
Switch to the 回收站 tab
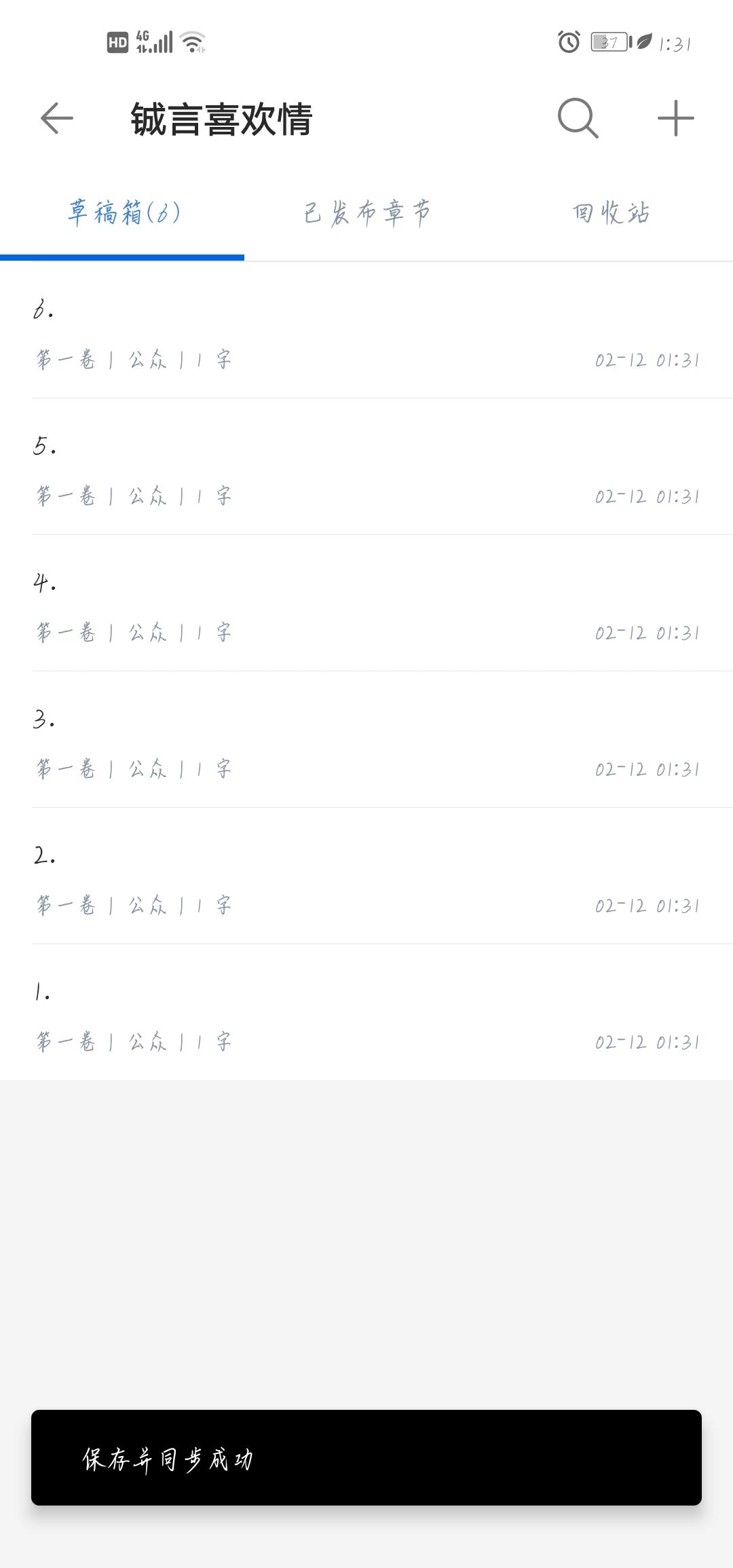pyautogui.click(x=611, y=213)
